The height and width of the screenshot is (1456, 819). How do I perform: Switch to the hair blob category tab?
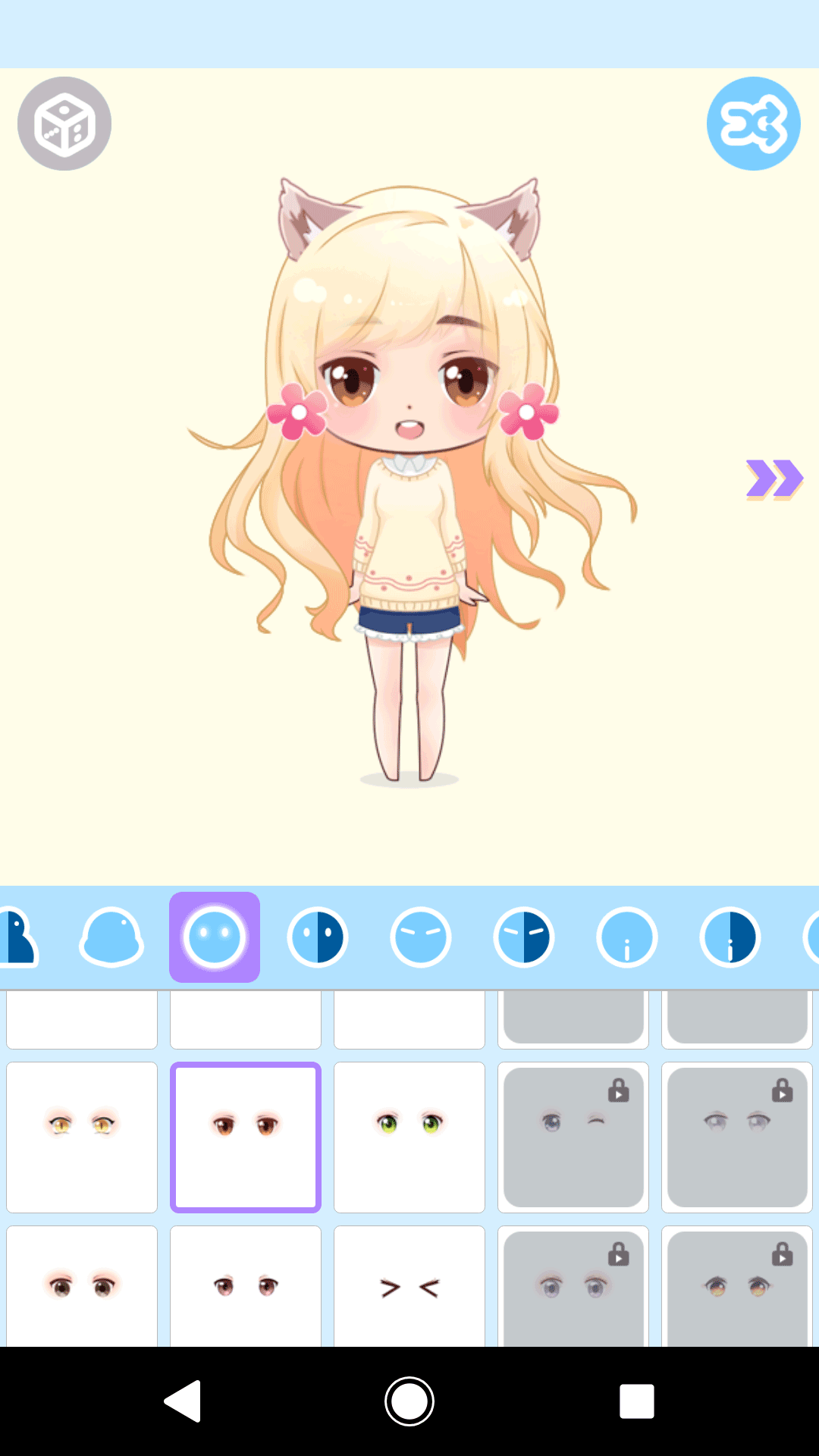click(x=111, y=938)
